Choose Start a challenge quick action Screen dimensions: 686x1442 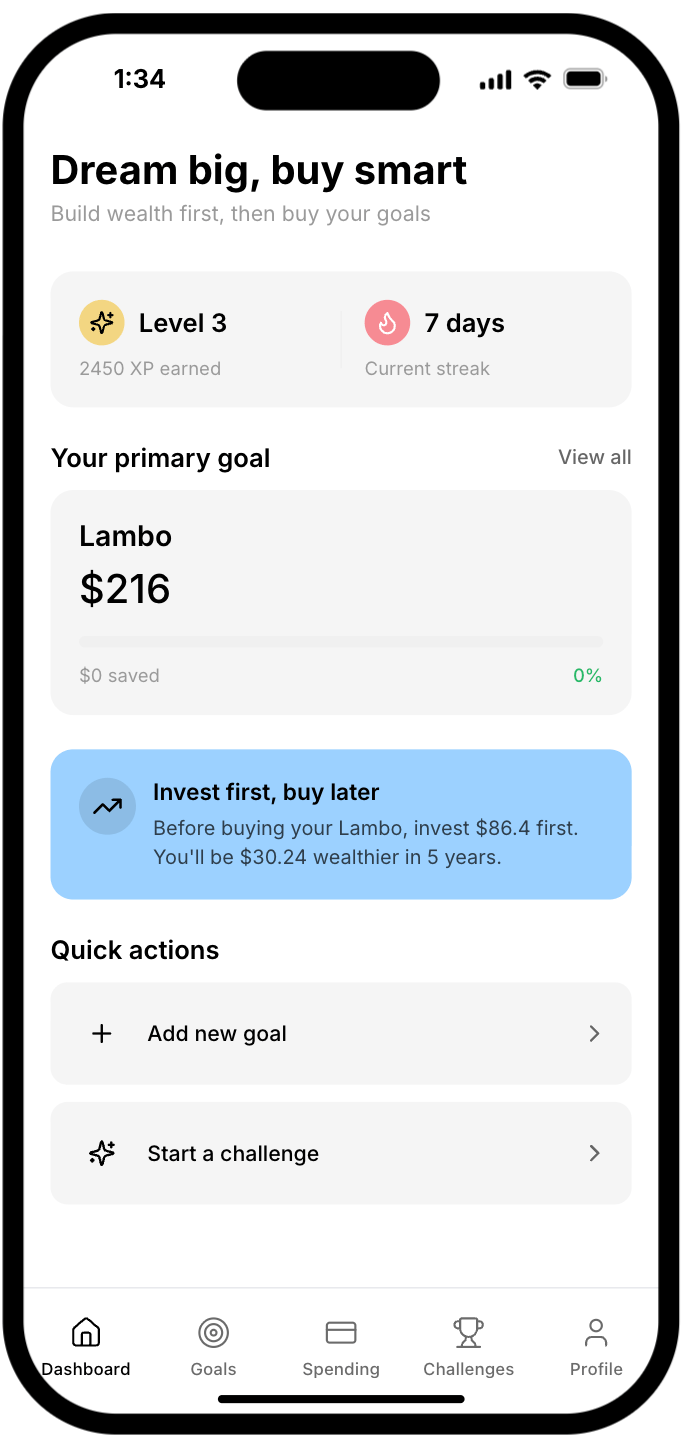(341, 1154)
